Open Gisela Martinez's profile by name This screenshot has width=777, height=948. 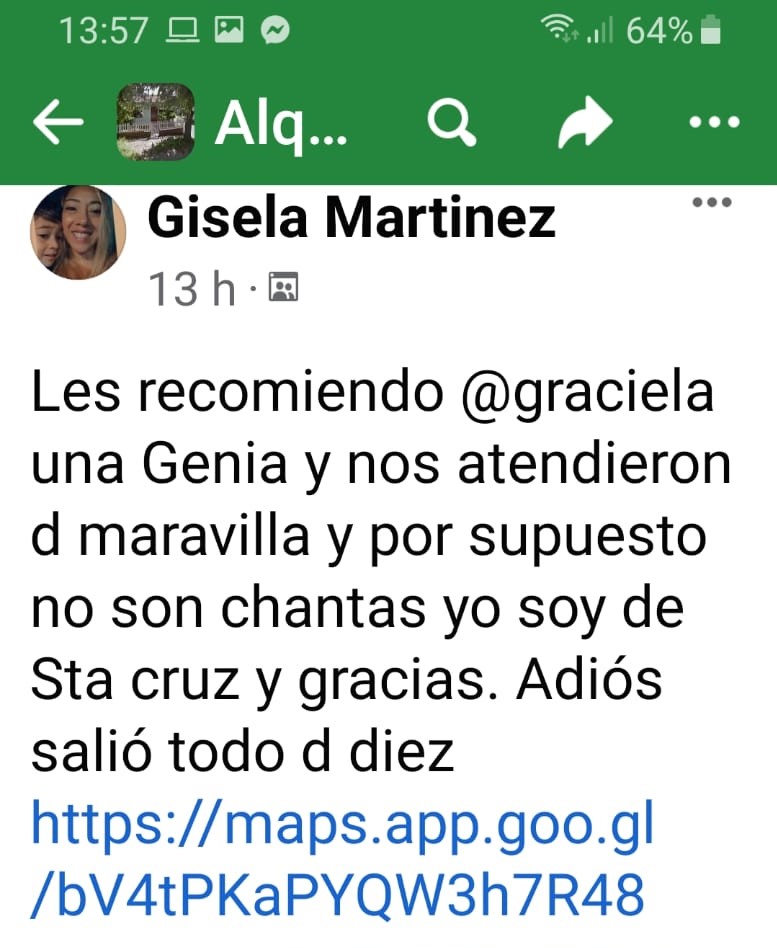[x=351, y=217]
